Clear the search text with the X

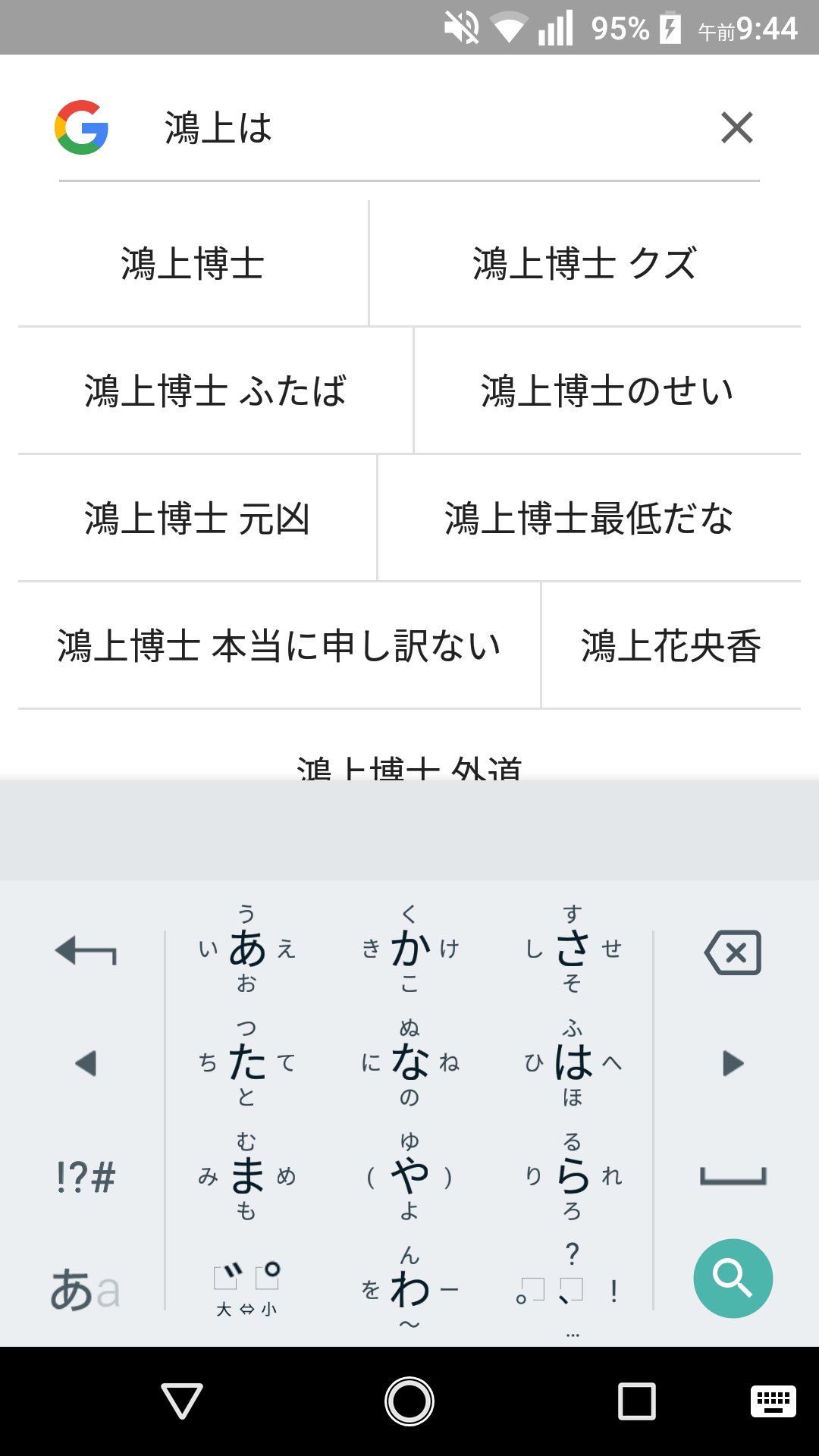736,127
